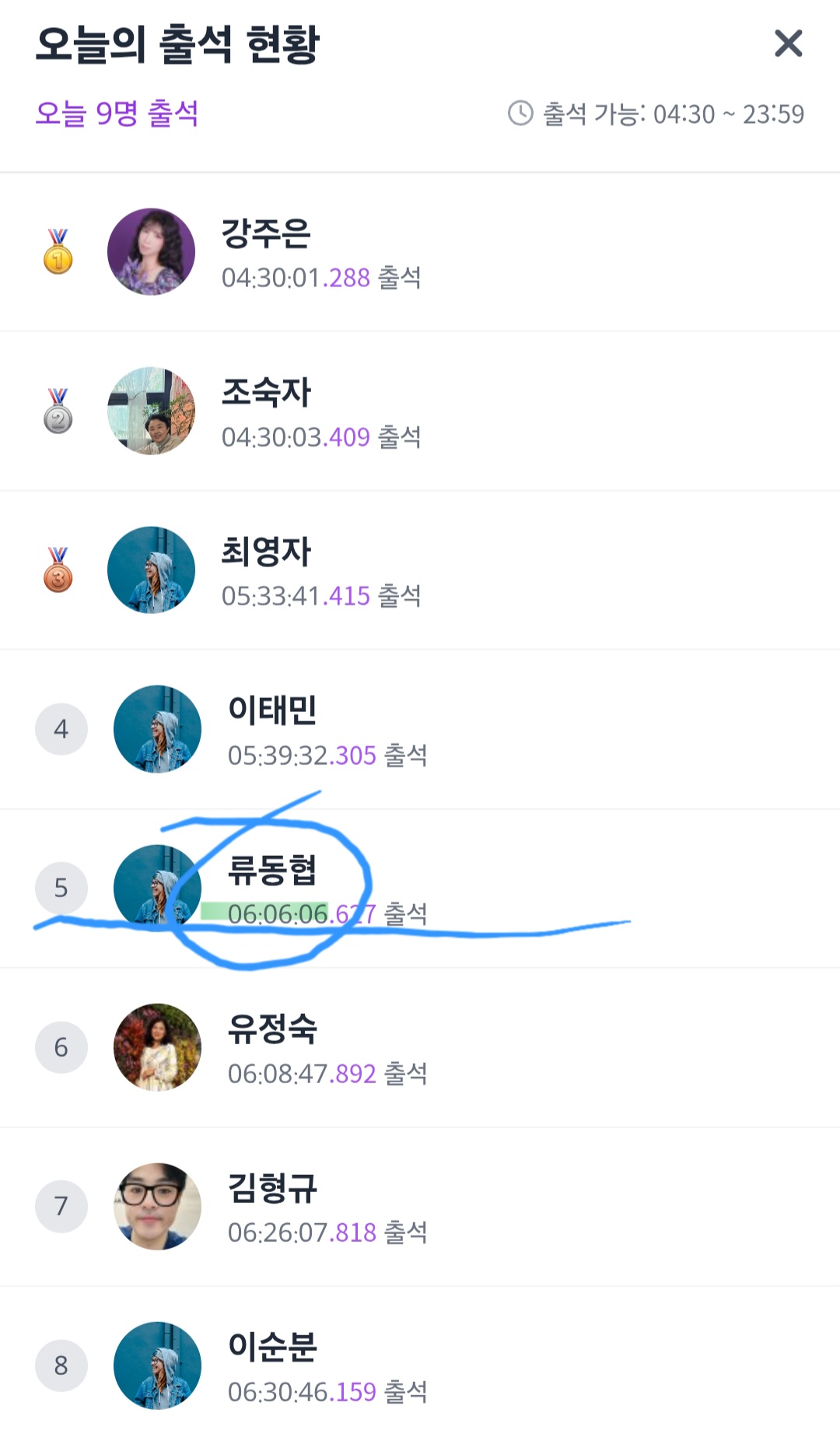The width and height of the screenshot is (840, 1441).
Task: Click the rank 6 badge beside 유정숙
Action: (61, 1047)
